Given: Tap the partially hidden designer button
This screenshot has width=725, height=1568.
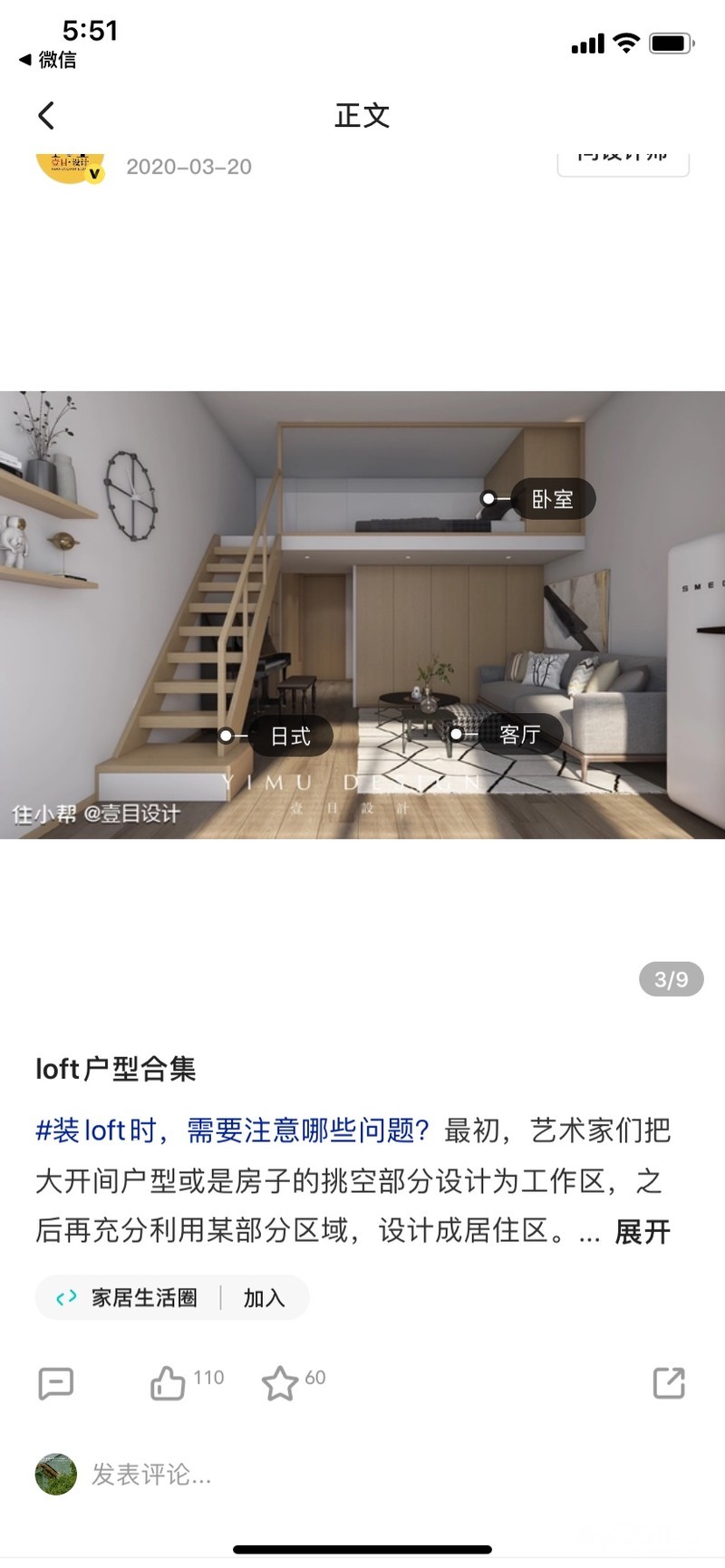Looking at the screenshot, I should point(623,161).
